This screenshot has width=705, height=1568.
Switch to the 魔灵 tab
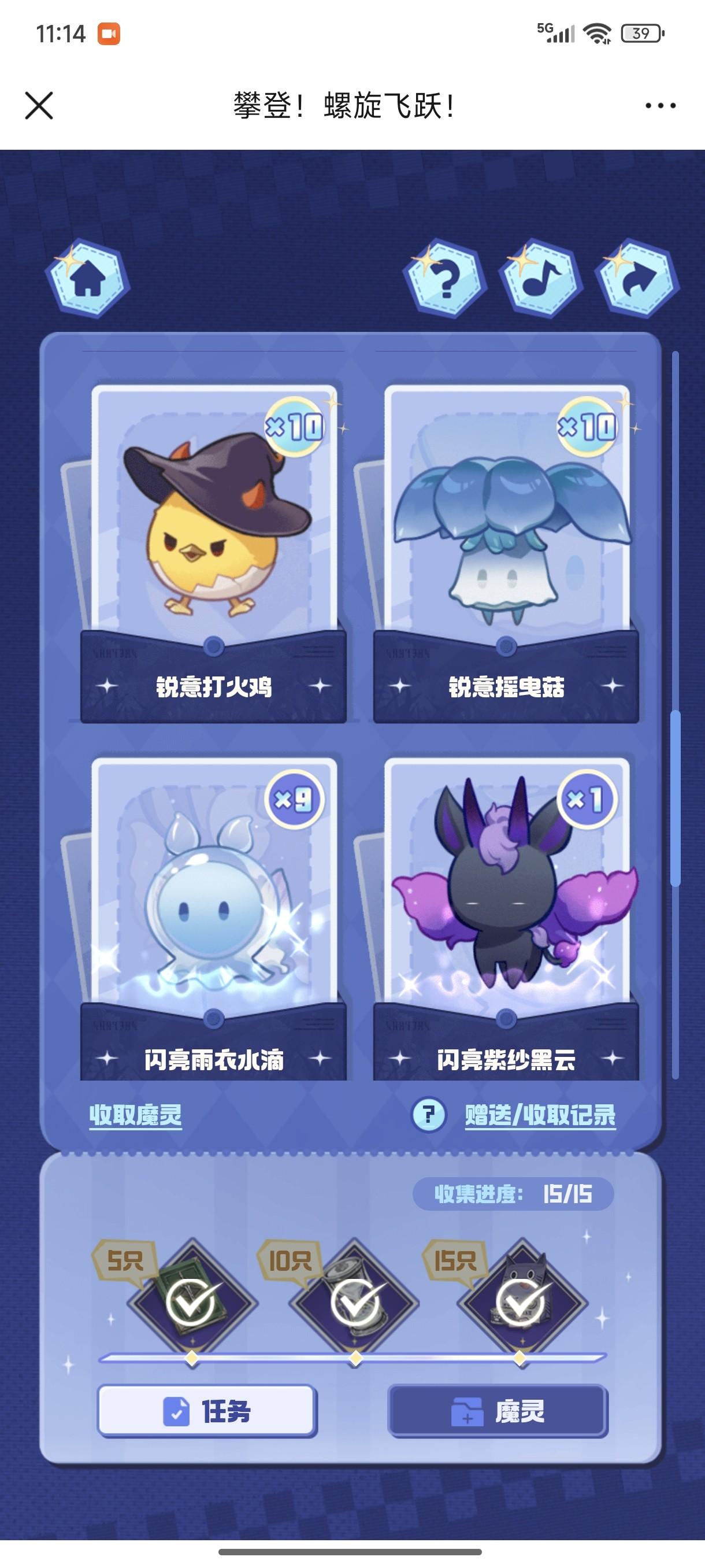tap(498, 1411)
